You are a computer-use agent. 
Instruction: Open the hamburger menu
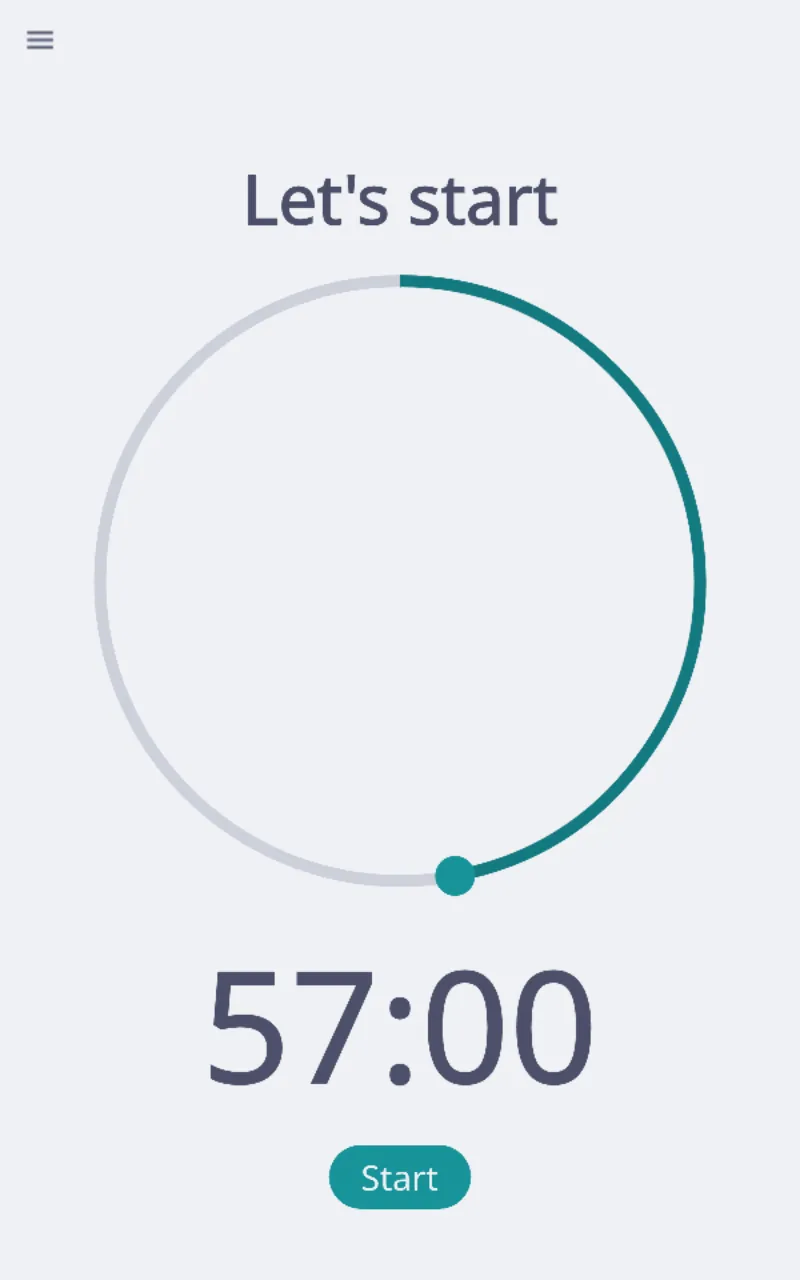pyautogui.click(x=40, y=40)
